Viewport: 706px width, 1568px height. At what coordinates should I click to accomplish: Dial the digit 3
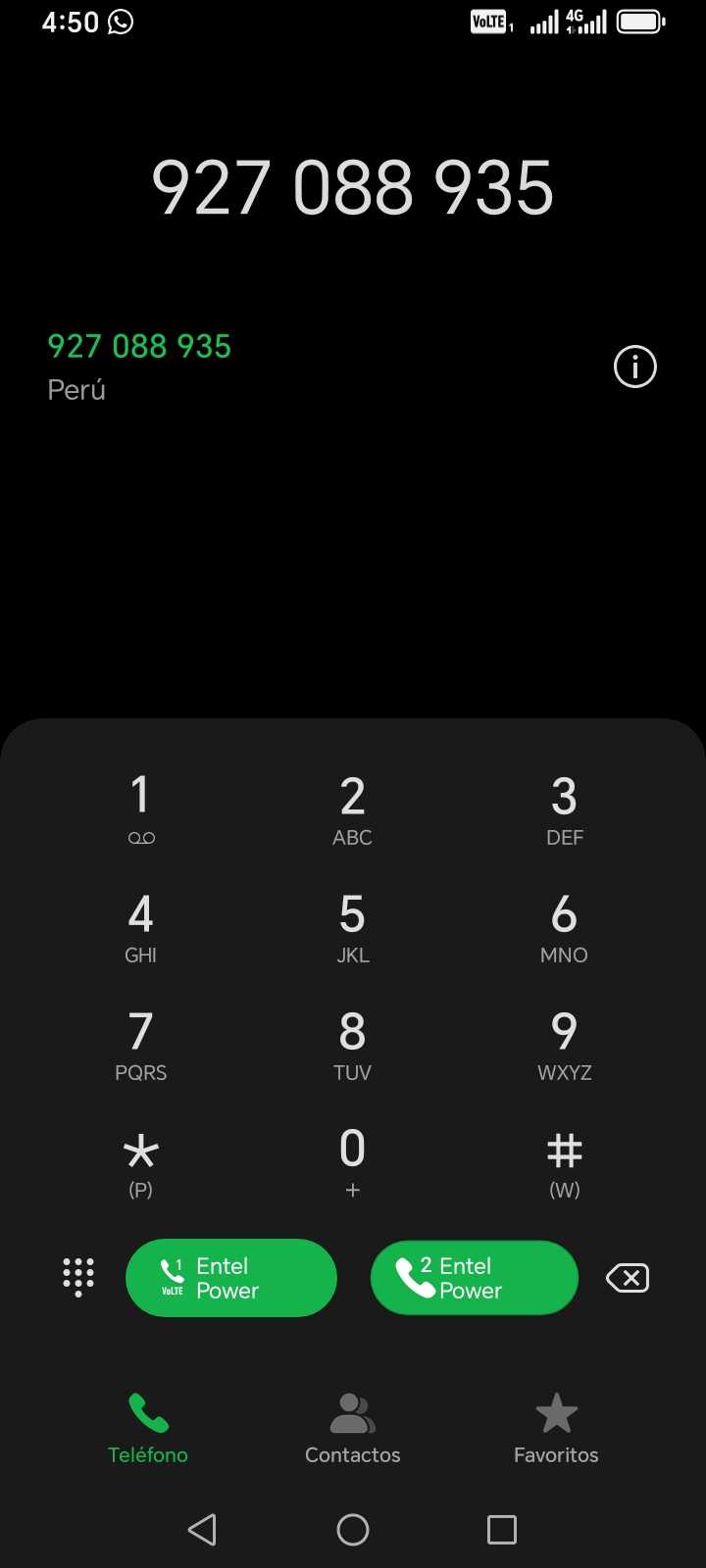coord(564,808)
